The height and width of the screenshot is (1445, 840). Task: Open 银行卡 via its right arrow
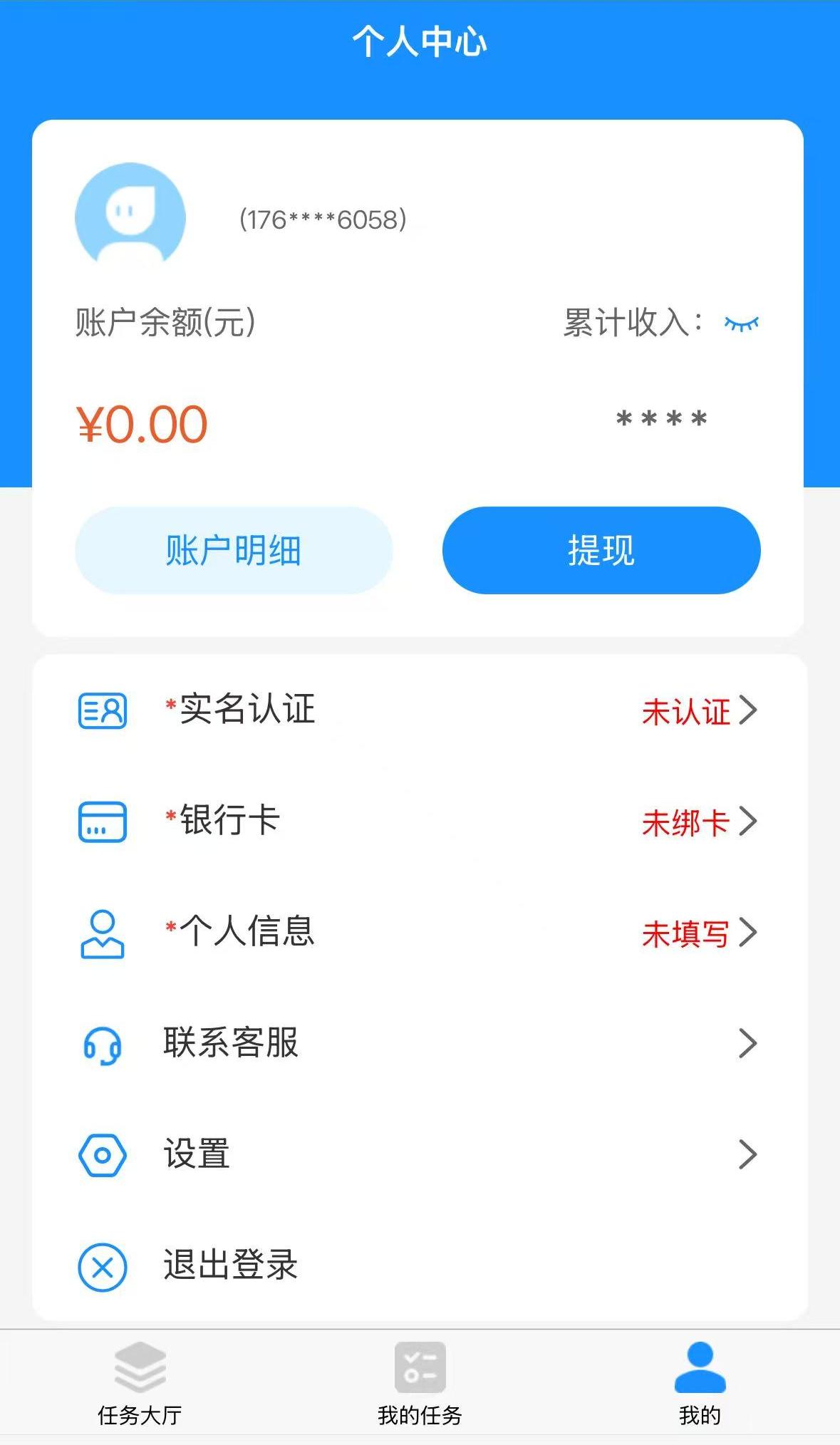750,822
